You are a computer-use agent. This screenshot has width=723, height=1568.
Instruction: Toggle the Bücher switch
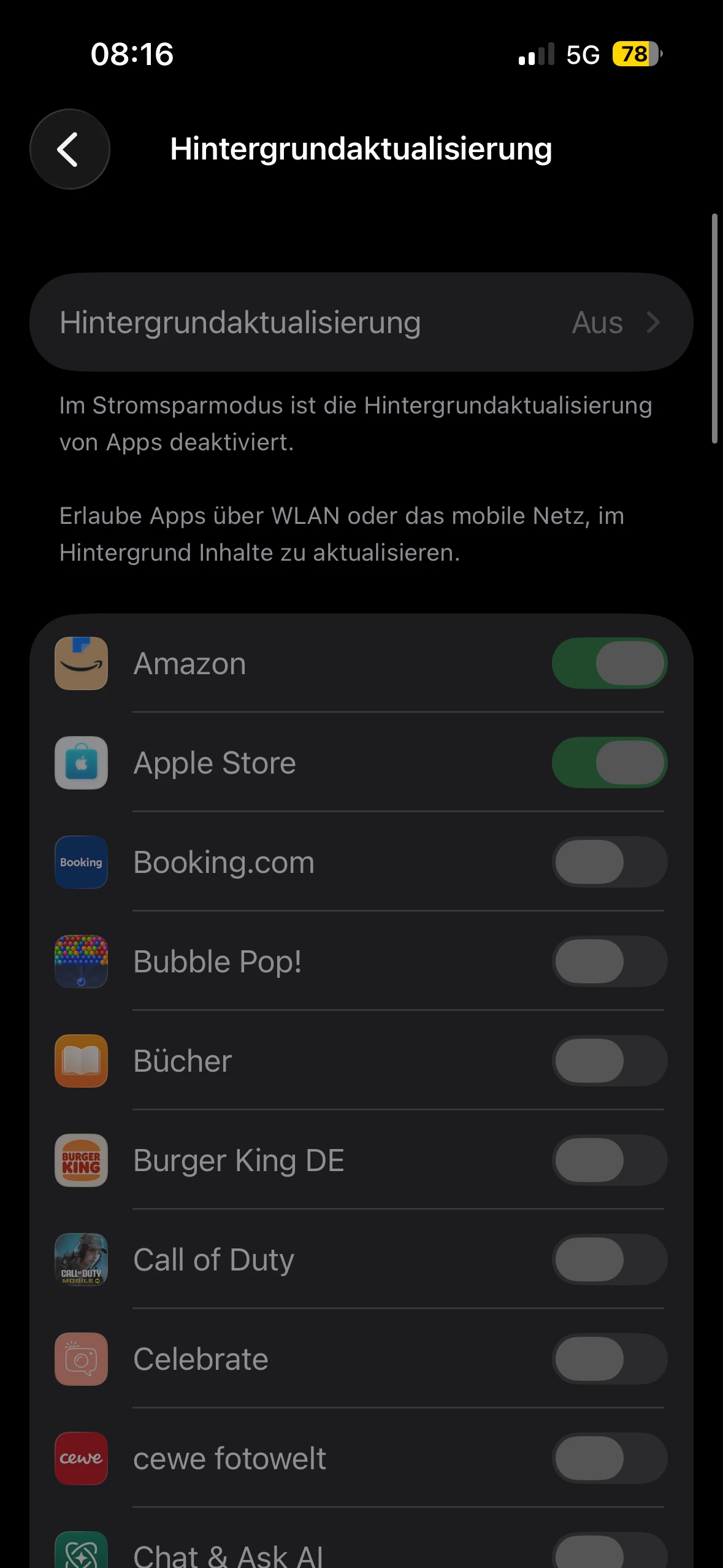pos(609,1061)
